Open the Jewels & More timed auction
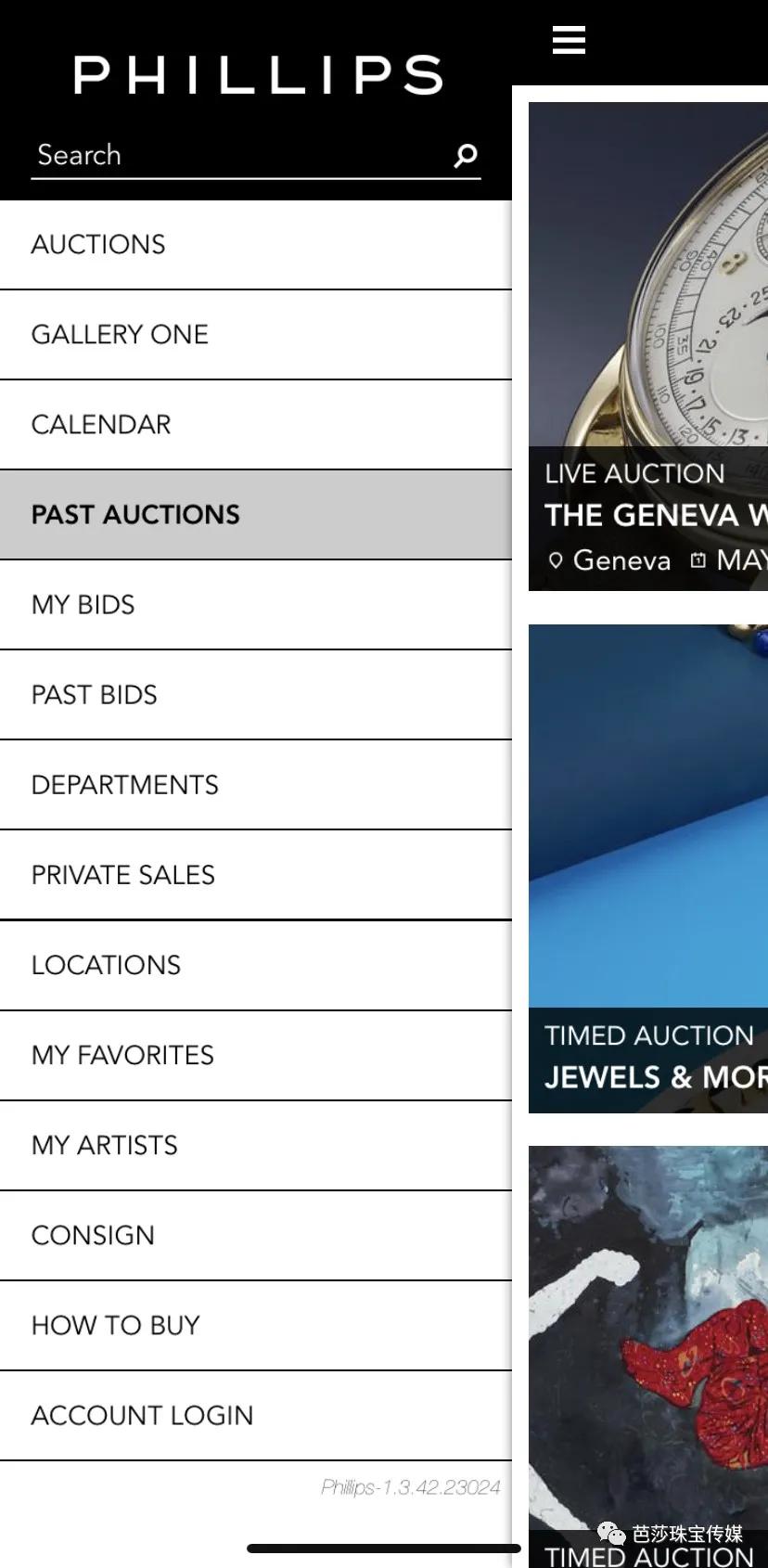 [x=648, y=868]
